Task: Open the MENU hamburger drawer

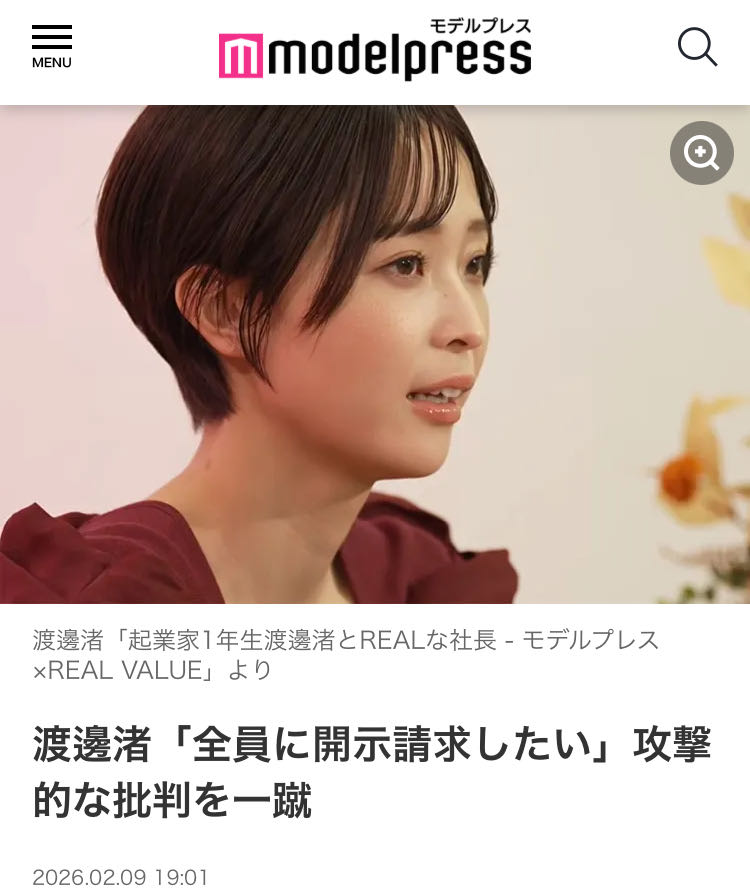Action: pos(52,47)
